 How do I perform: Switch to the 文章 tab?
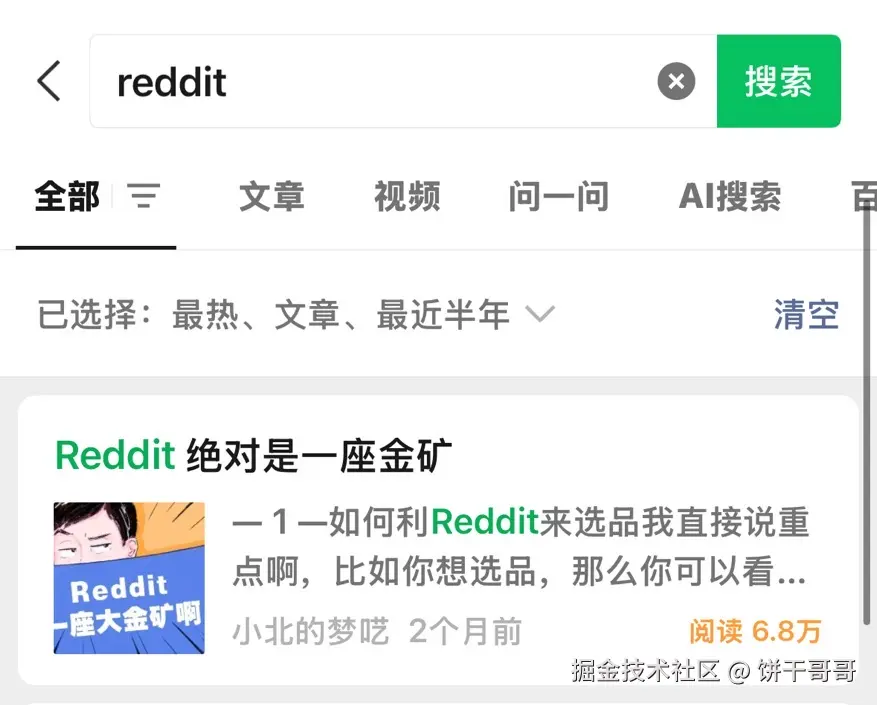coord(271,197)
